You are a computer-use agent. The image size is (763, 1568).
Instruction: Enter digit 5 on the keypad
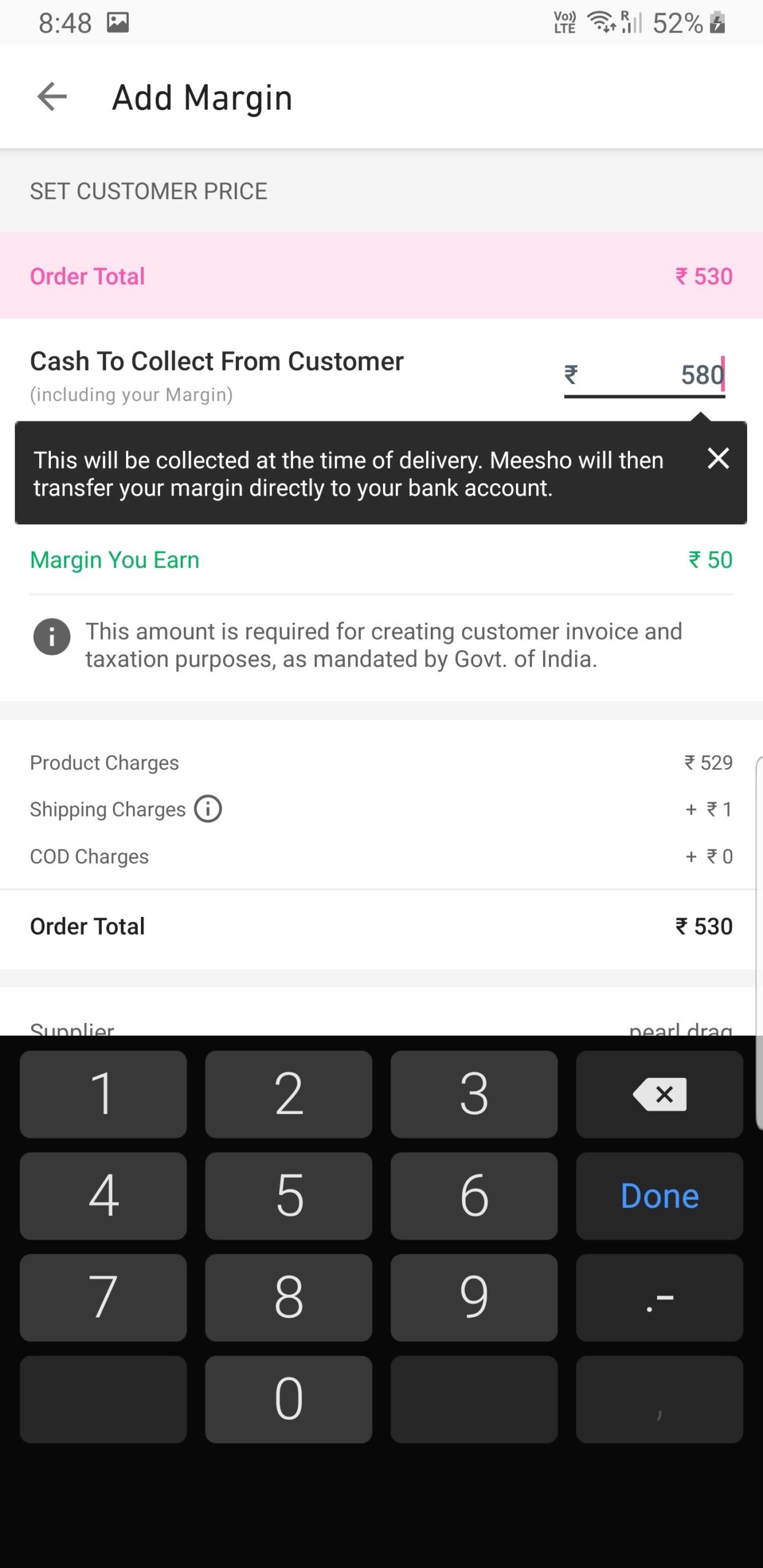click(289, 1196)
